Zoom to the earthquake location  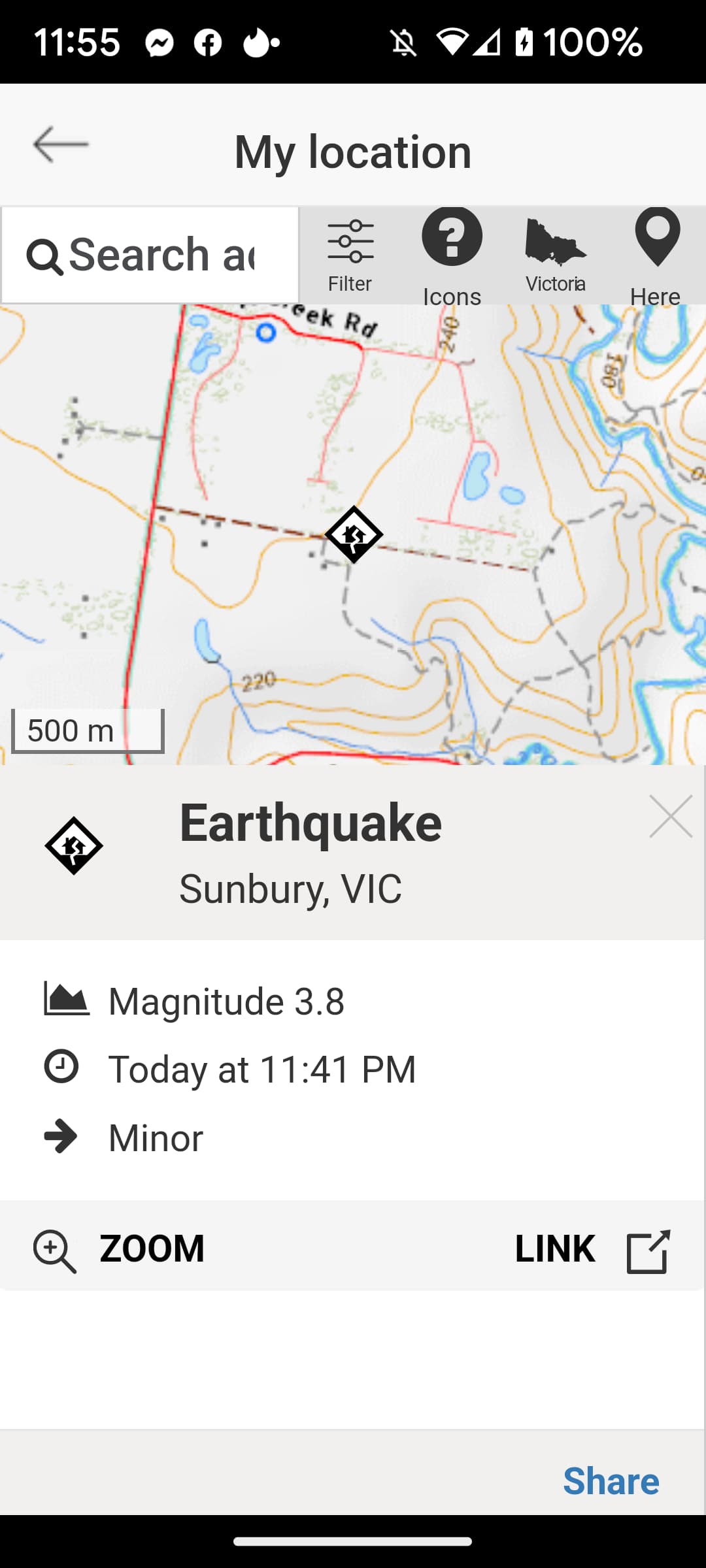click(x=119, y=1249)
